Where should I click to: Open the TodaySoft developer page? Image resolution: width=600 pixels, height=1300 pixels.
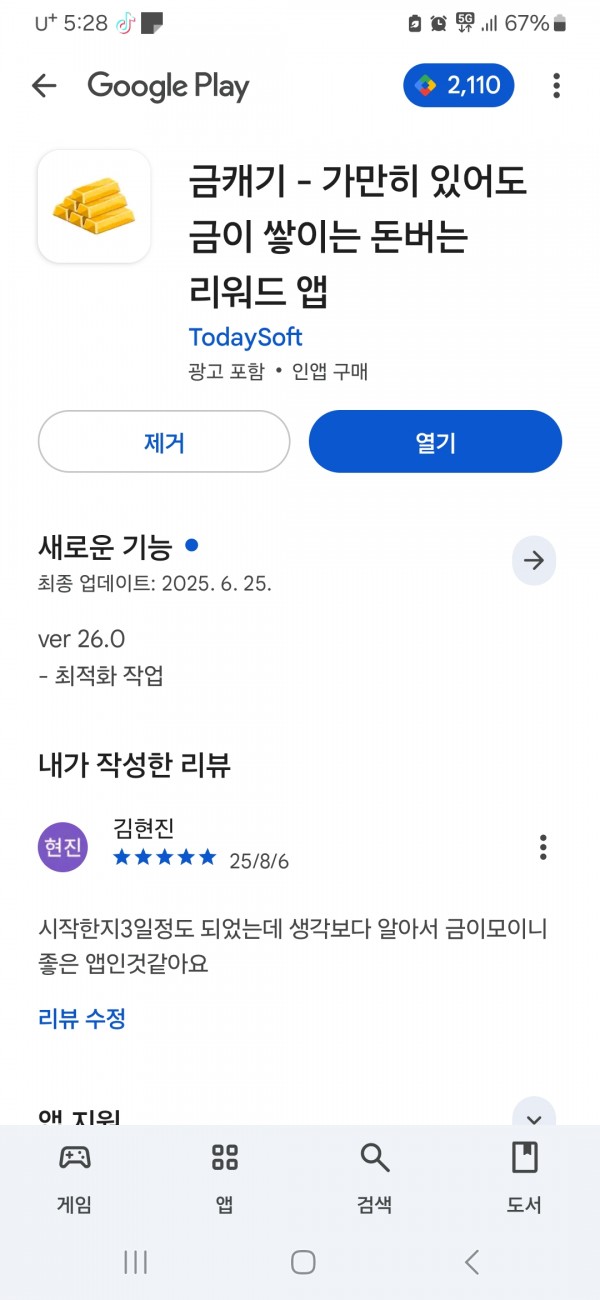point(245,337)
